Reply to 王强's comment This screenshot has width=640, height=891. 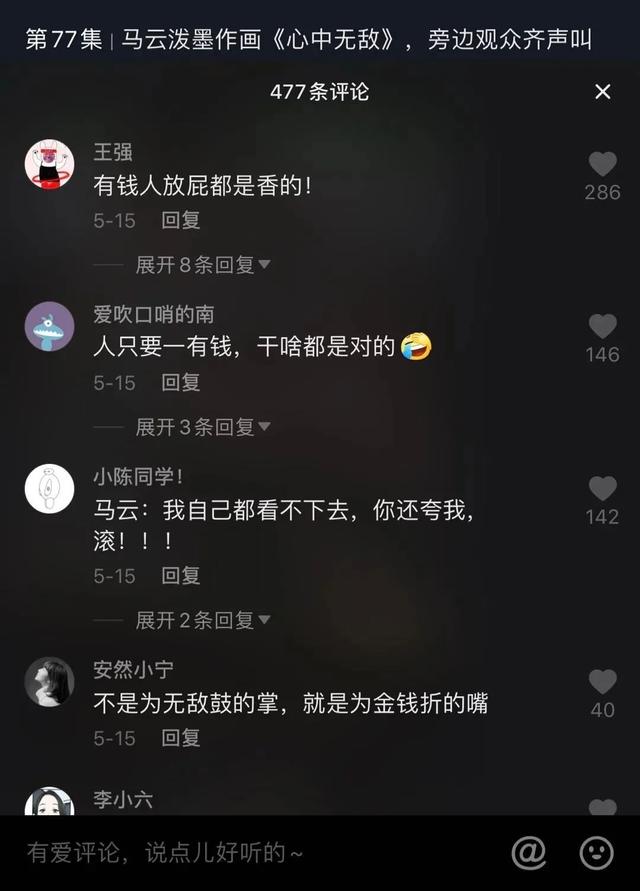pos(181,220)
